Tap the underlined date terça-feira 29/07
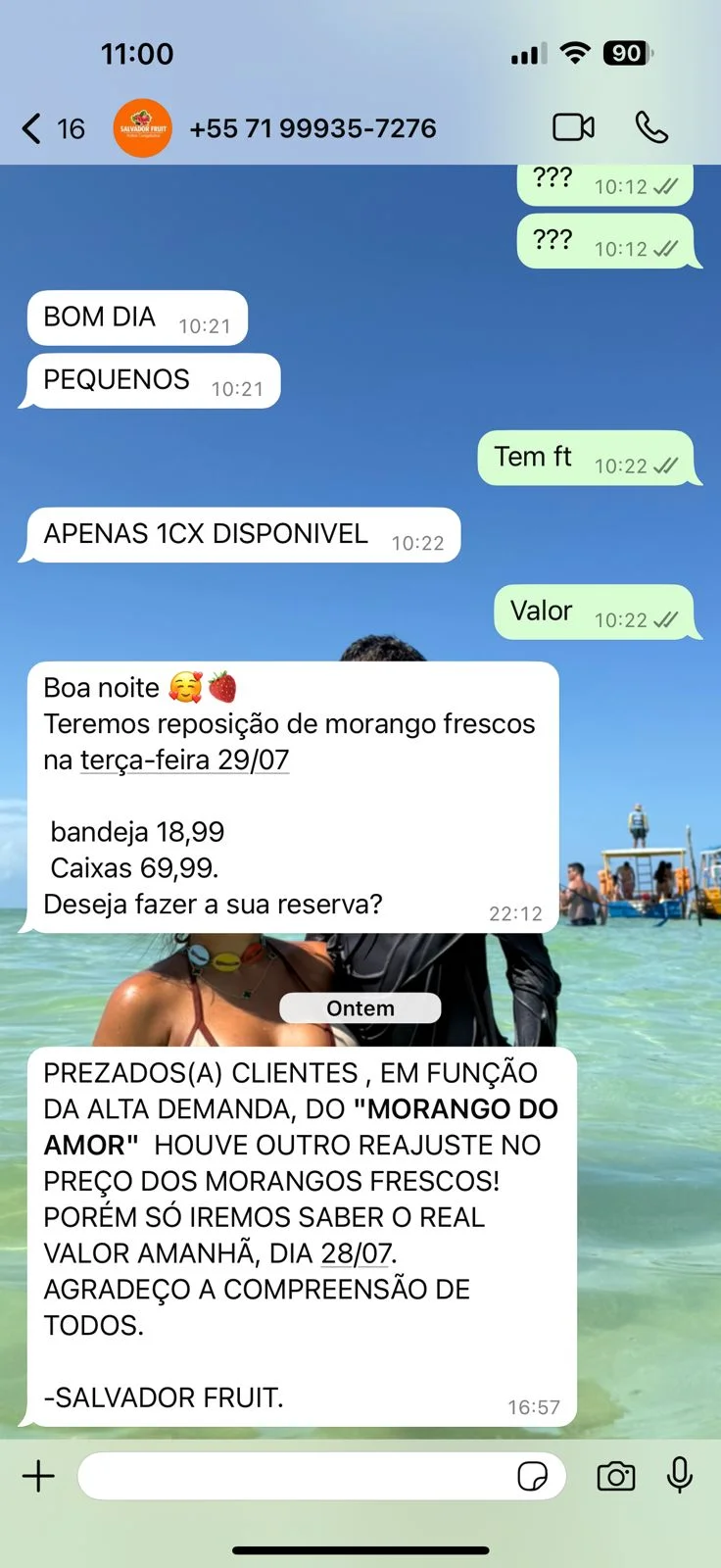 (184, 760)
